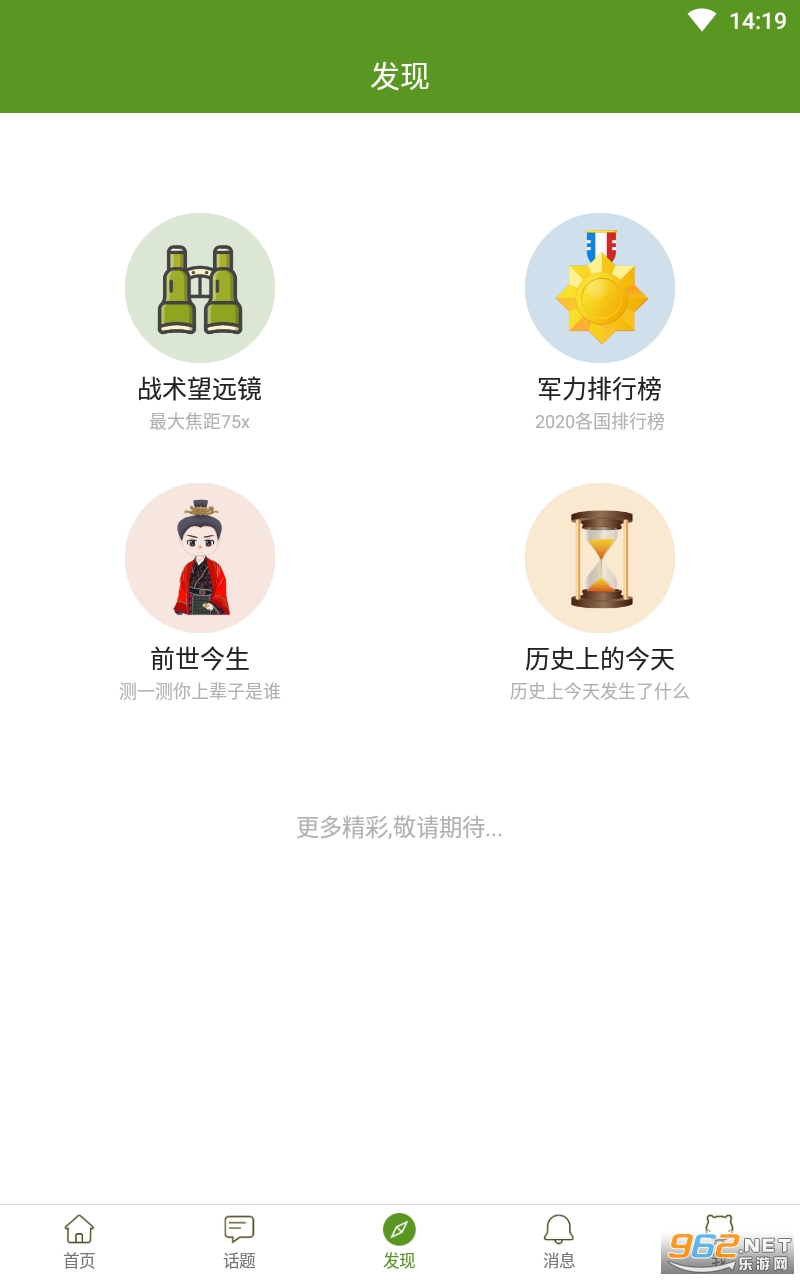Switch to the 首页 tab

(x=79, y=1241)
